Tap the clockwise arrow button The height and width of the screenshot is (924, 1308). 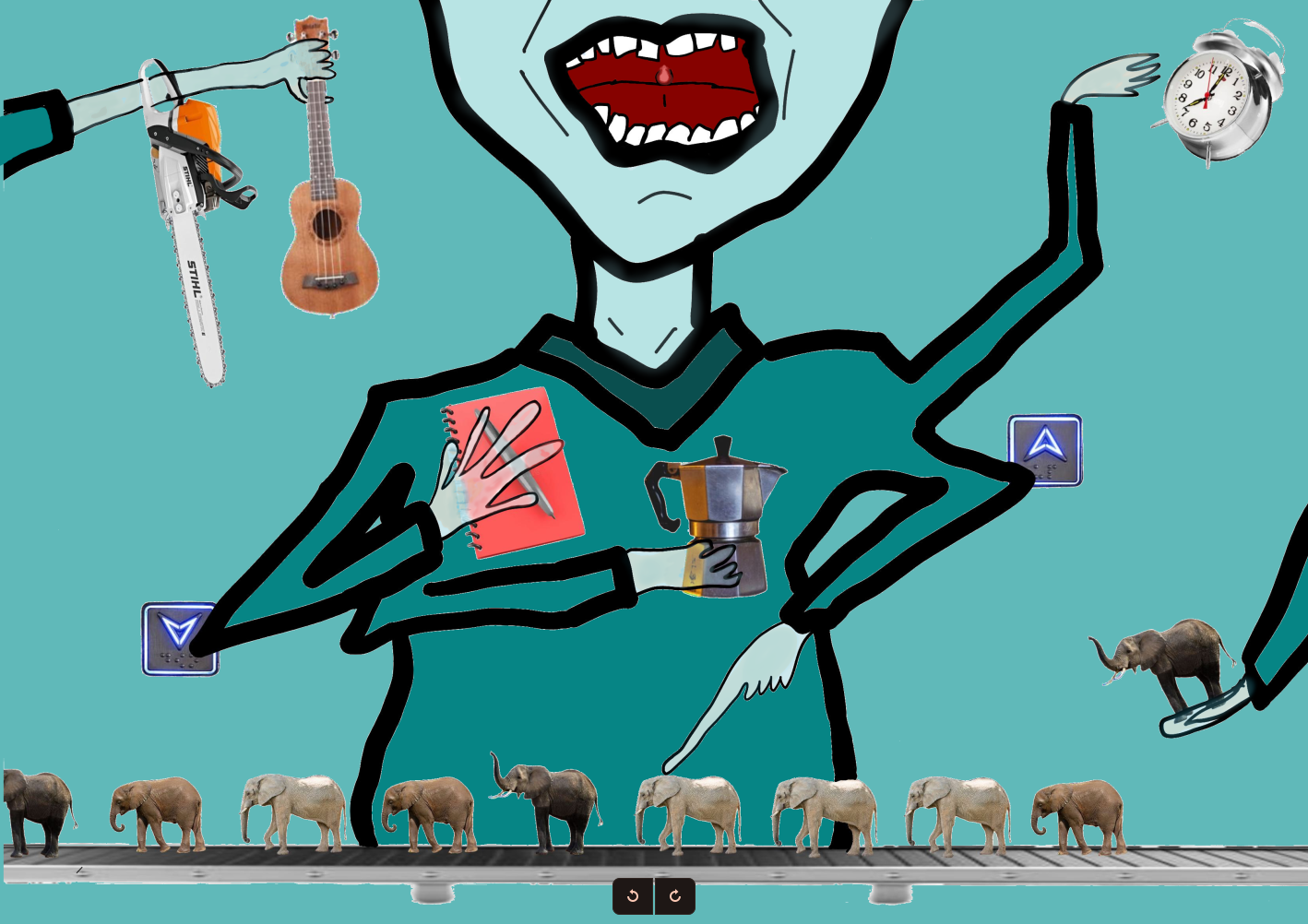[675, 895]
